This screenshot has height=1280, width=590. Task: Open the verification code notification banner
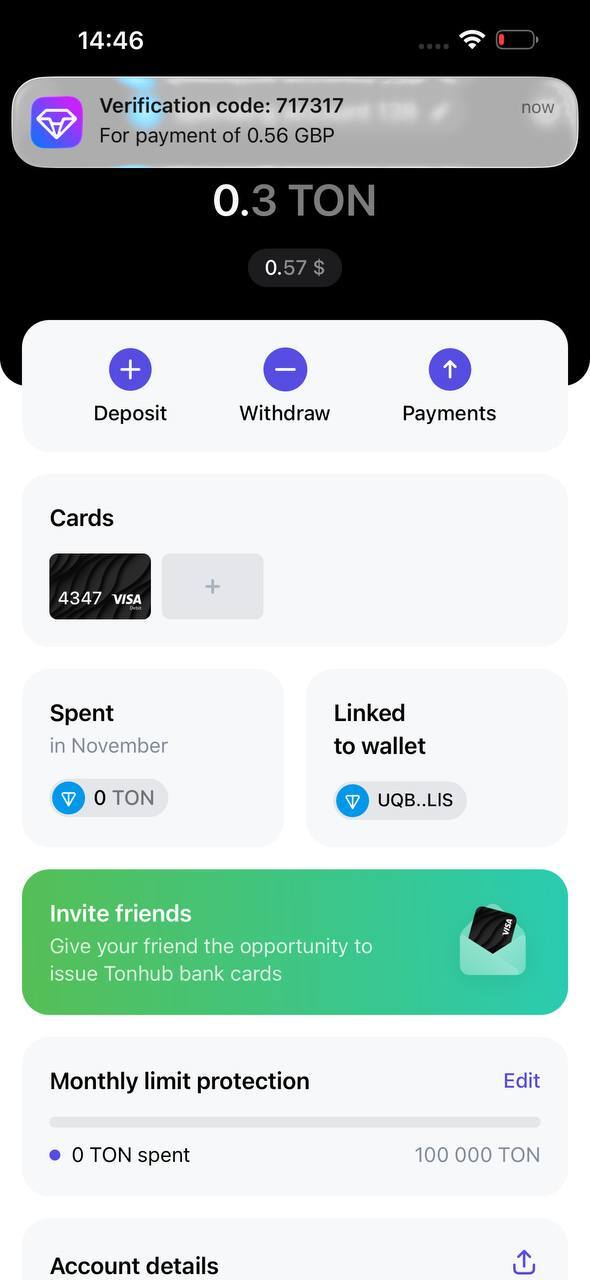coord(295,122)
